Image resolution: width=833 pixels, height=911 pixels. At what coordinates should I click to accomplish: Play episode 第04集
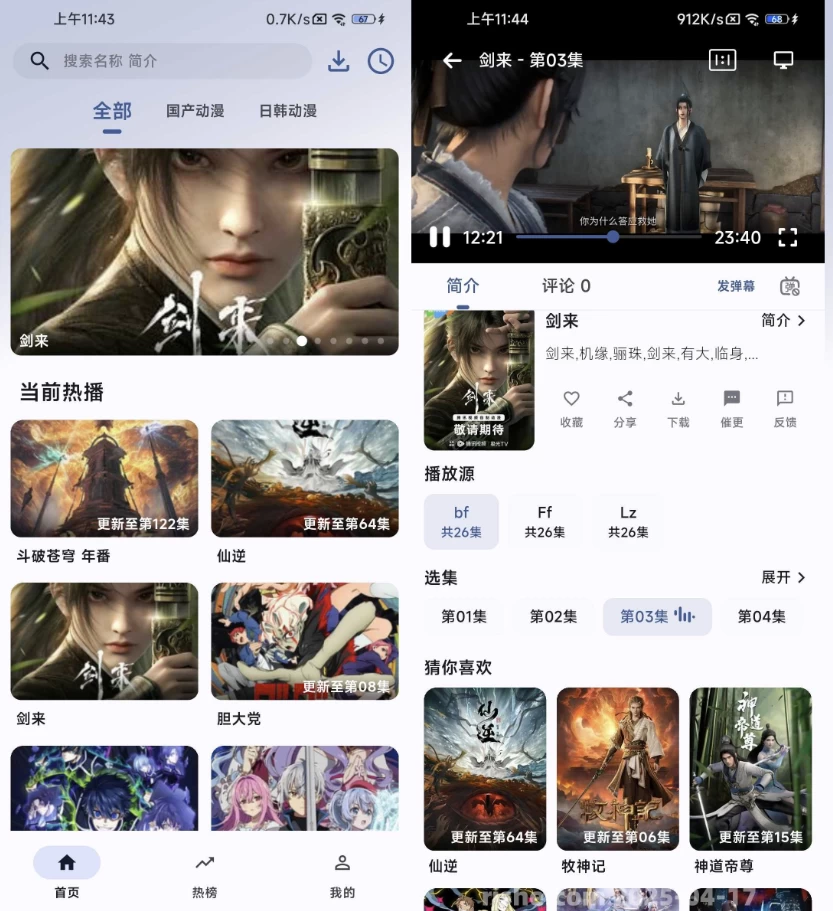click(761, 616)
